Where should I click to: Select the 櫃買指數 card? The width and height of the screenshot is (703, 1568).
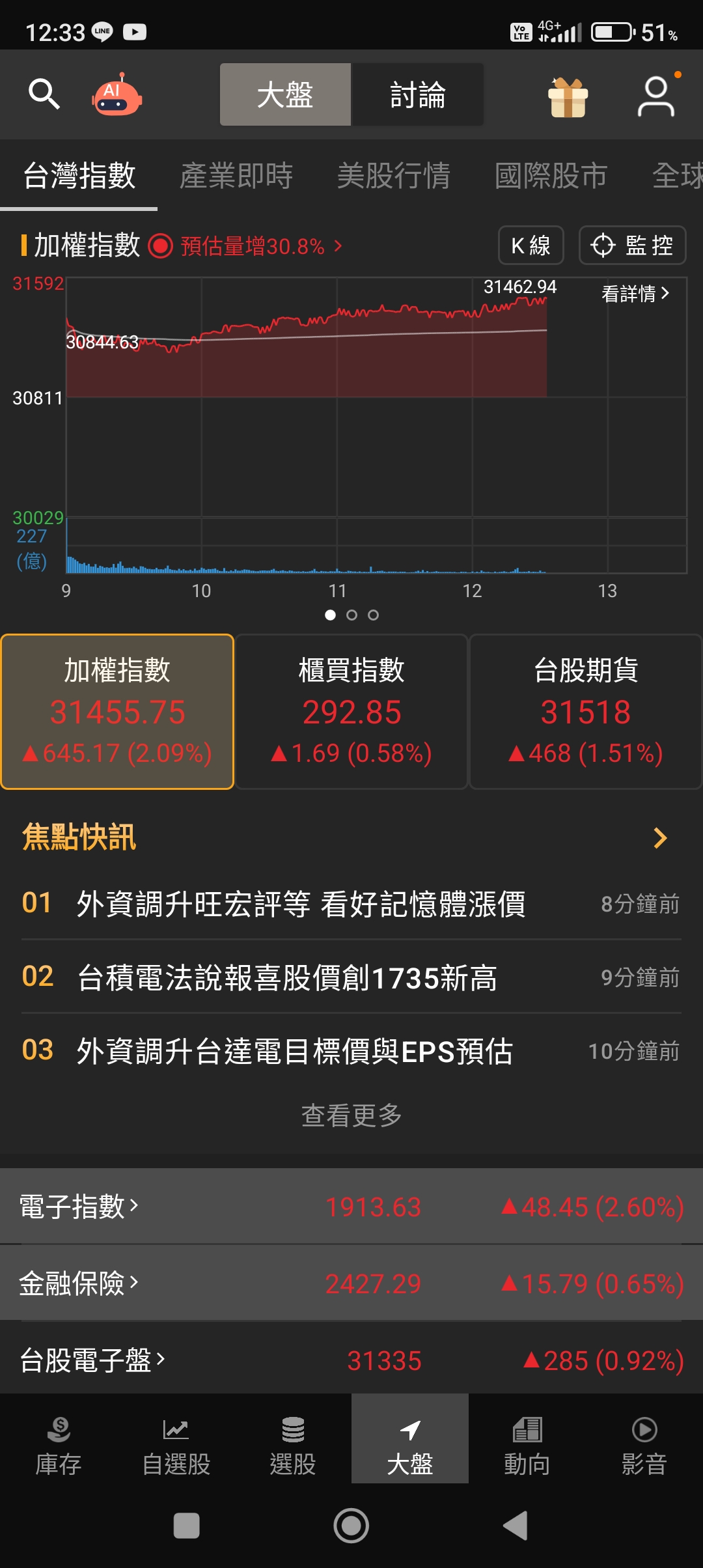tap(351, 711)
